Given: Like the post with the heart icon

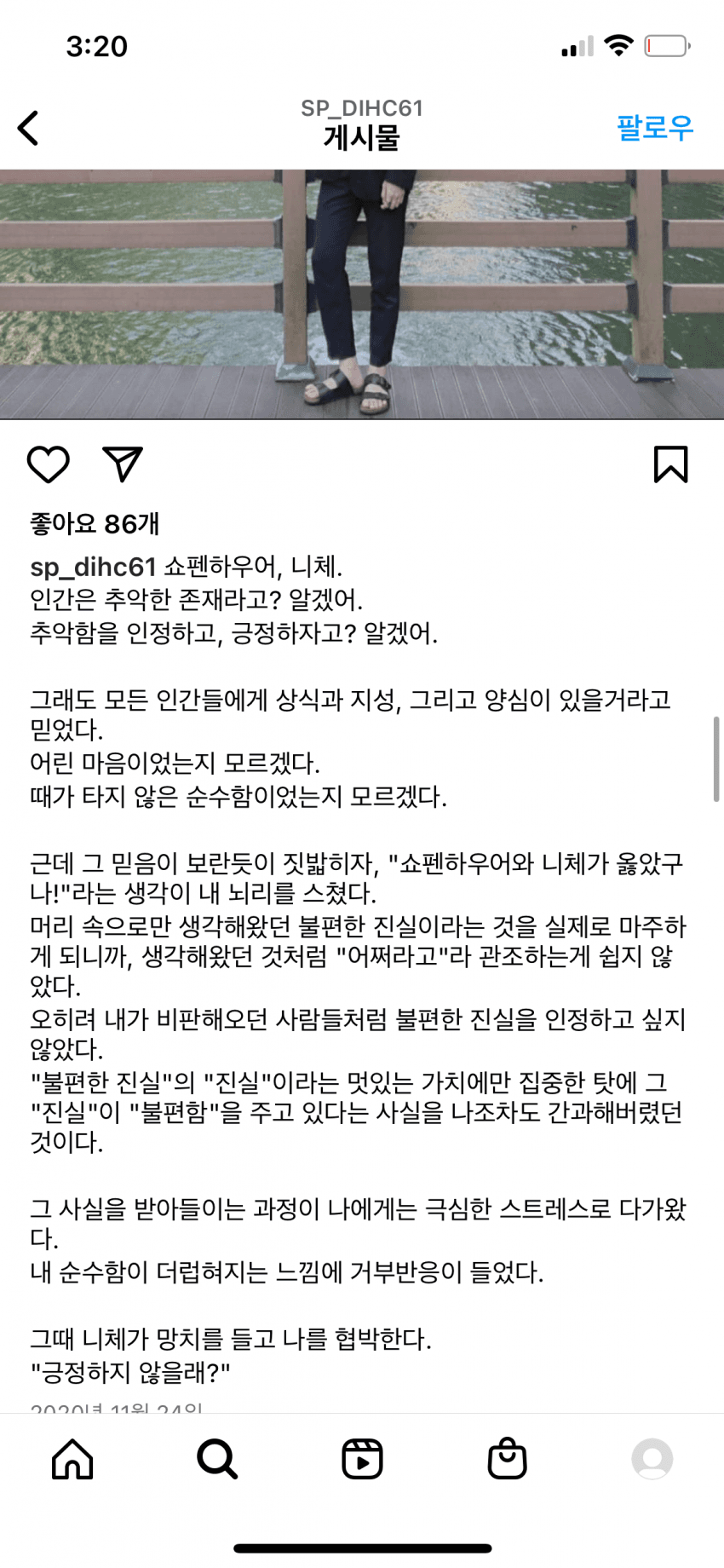Looking at the screenshot, I should pyautogui.click(x=49, y=464).
